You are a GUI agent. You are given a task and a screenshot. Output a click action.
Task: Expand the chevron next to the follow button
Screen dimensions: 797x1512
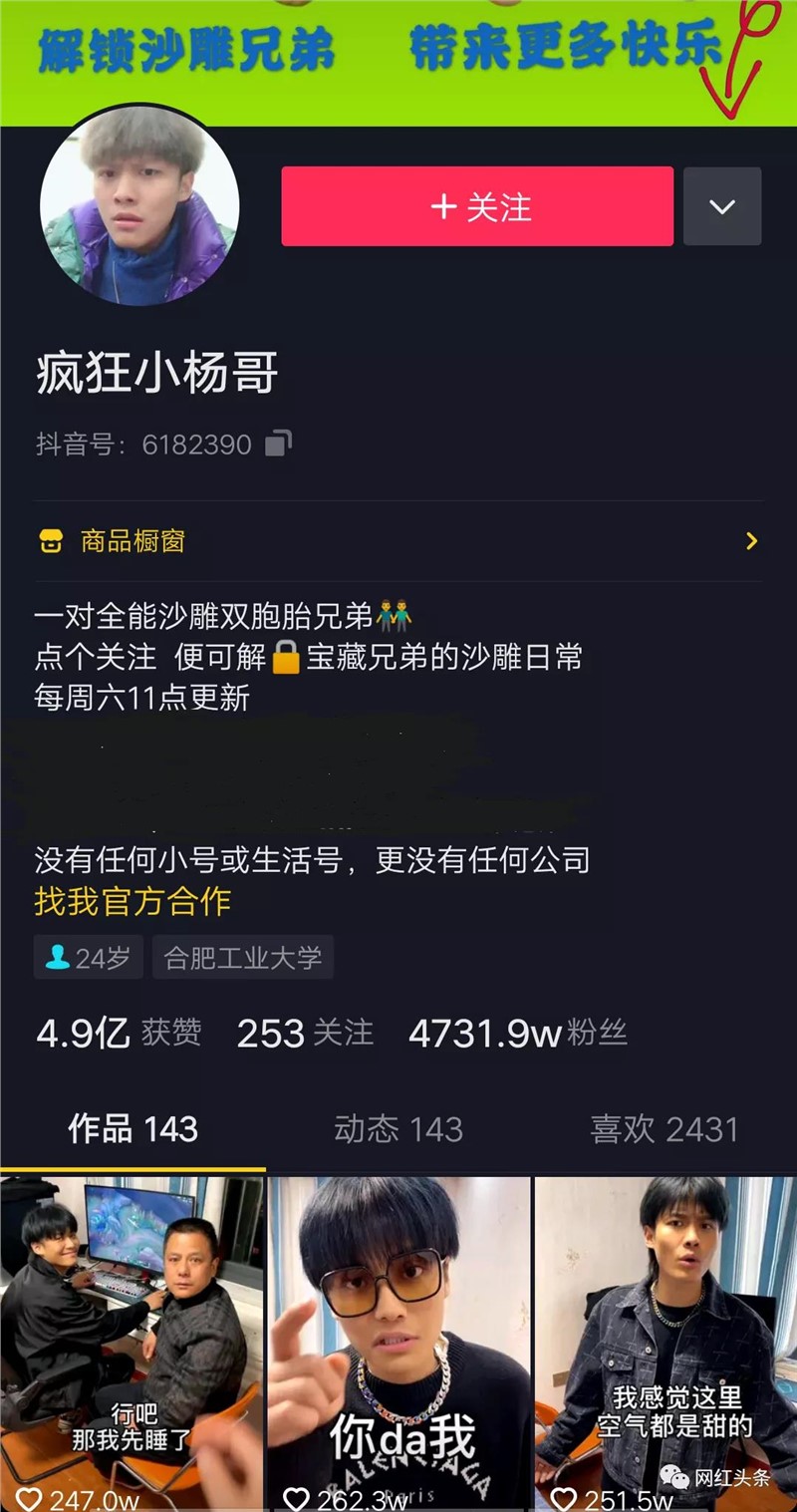point(722,206)
